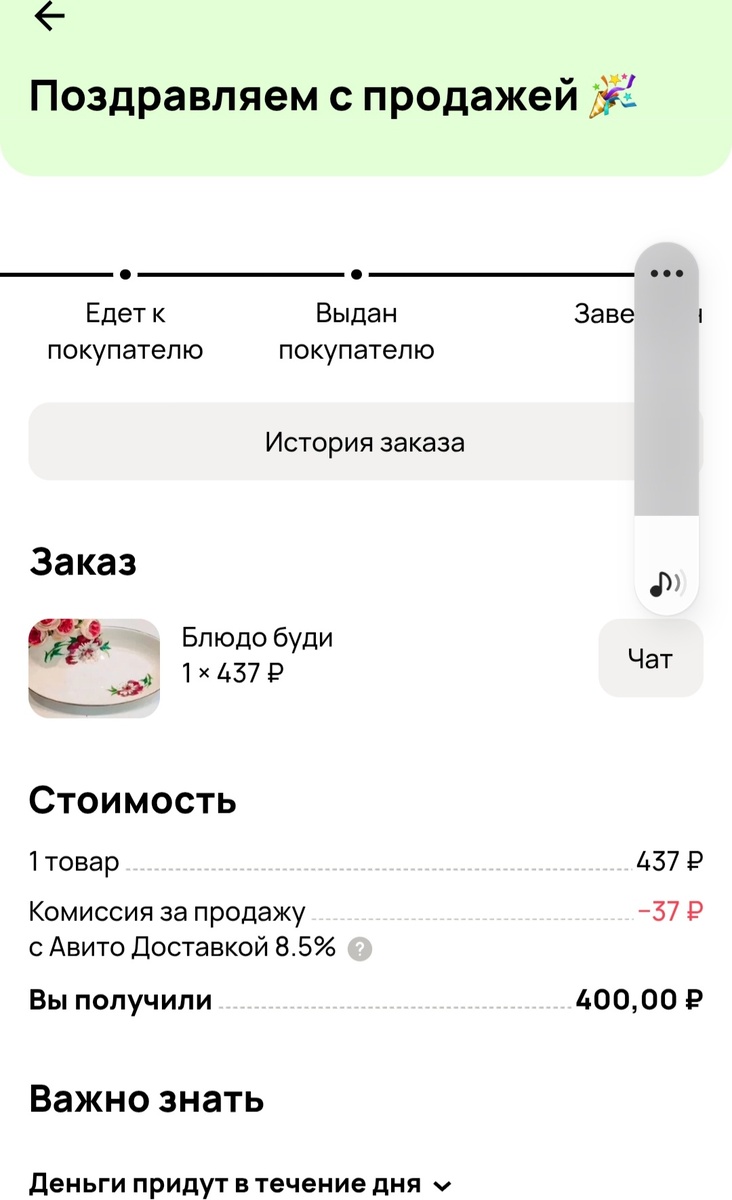Select the 'Выдан покупателю' order stage

356,330
